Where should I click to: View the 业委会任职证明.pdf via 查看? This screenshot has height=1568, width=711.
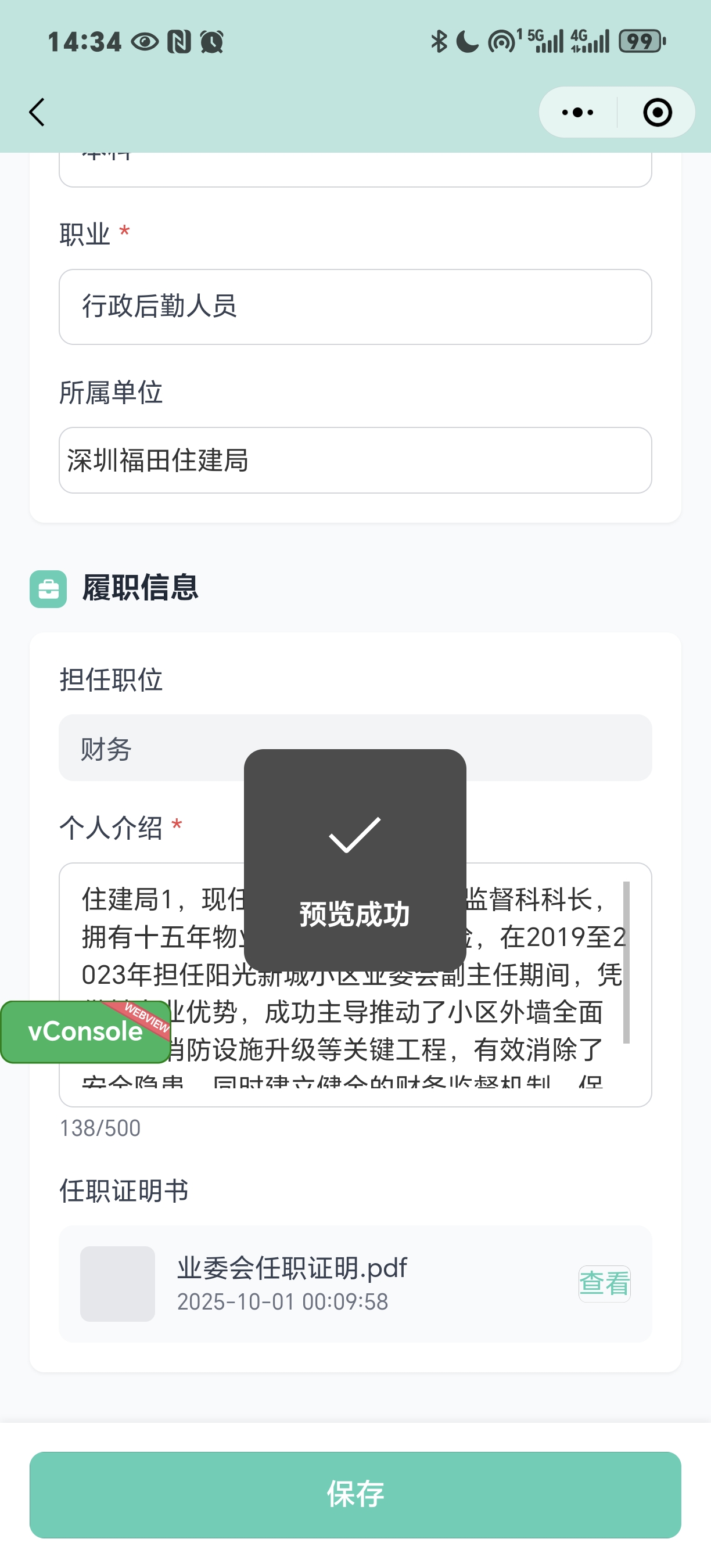(x=604, y=1284)
